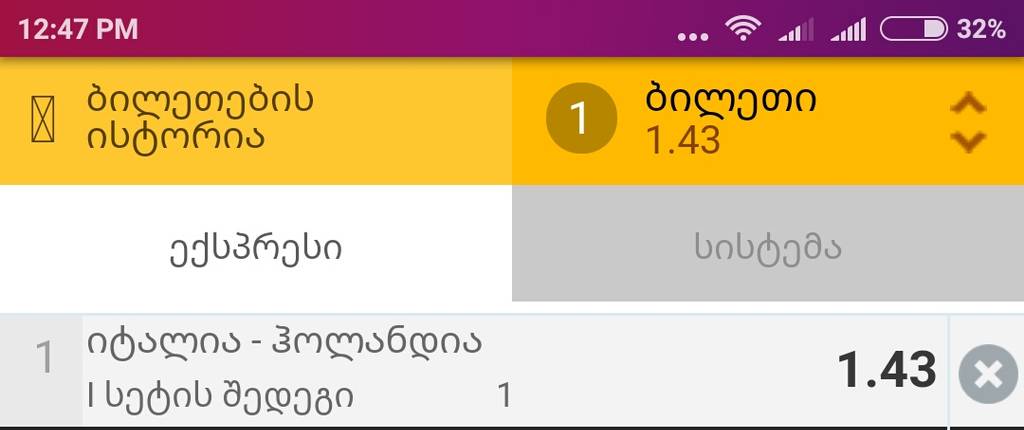The image size is (1024, 430).
Task: Switch to the სისტემა tab
Action: [x=767, y=247]
